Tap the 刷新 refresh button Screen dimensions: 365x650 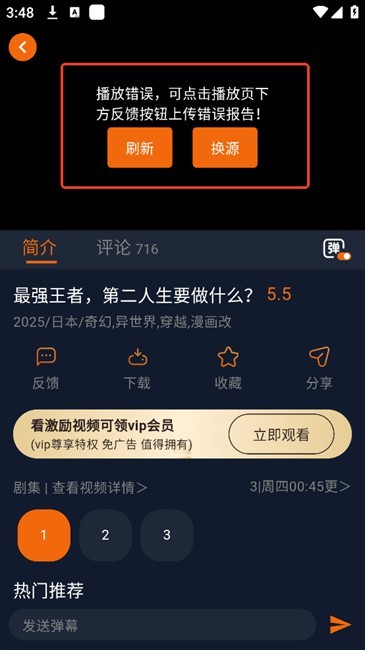tap(140, 148)
